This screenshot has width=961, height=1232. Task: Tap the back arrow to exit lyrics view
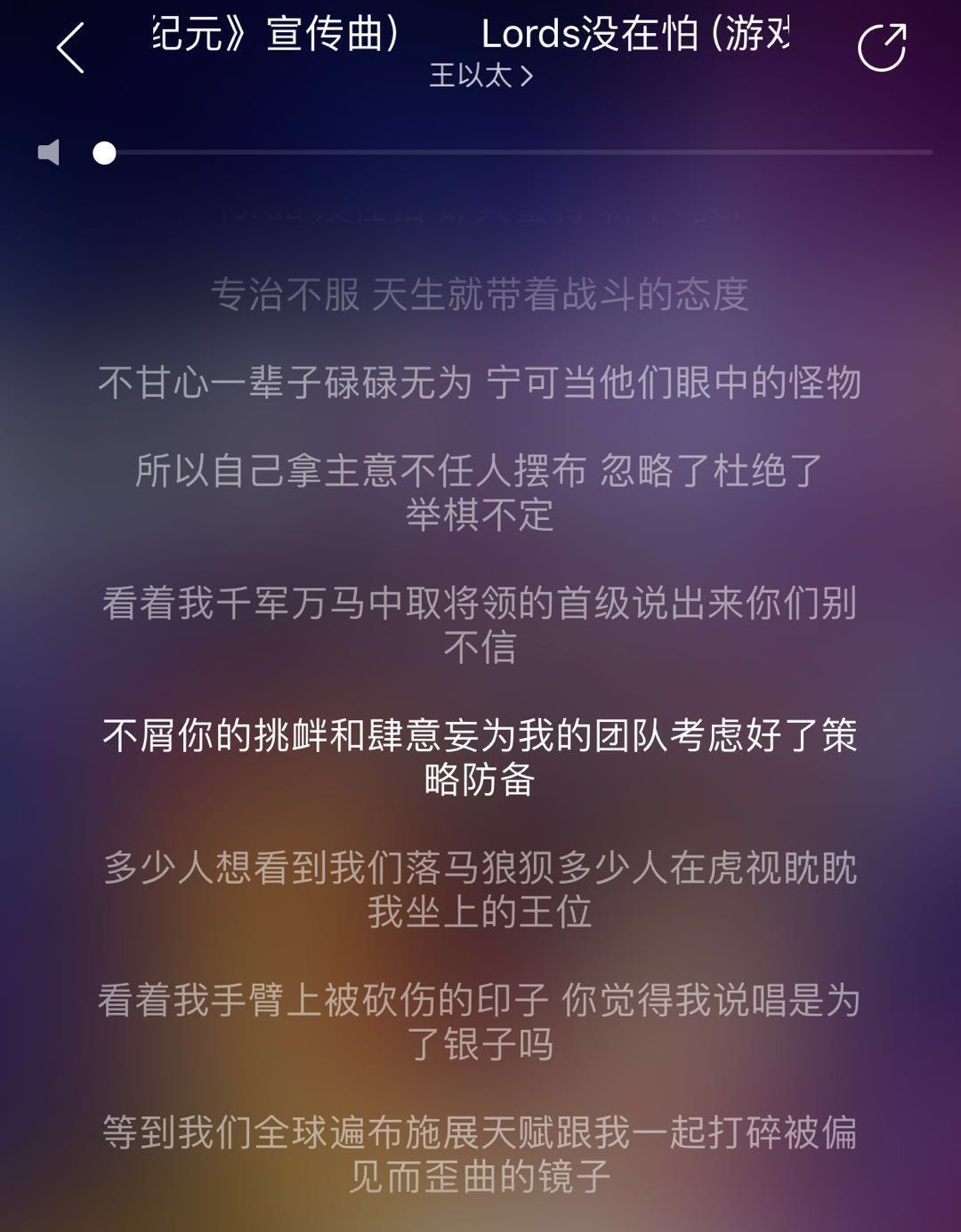(x=70, y=49)
